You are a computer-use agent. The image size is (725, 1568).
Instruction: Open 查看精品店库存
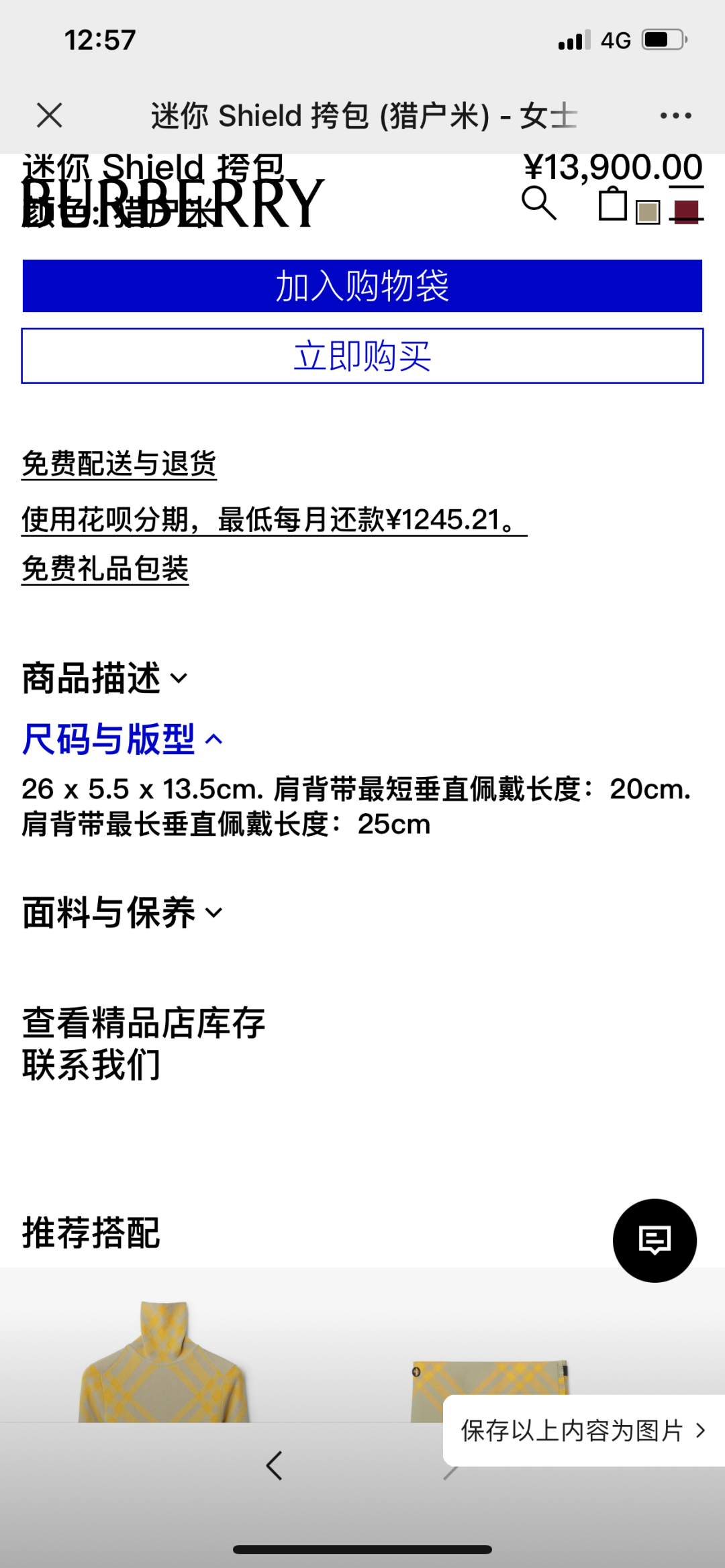coord(144,1023)
